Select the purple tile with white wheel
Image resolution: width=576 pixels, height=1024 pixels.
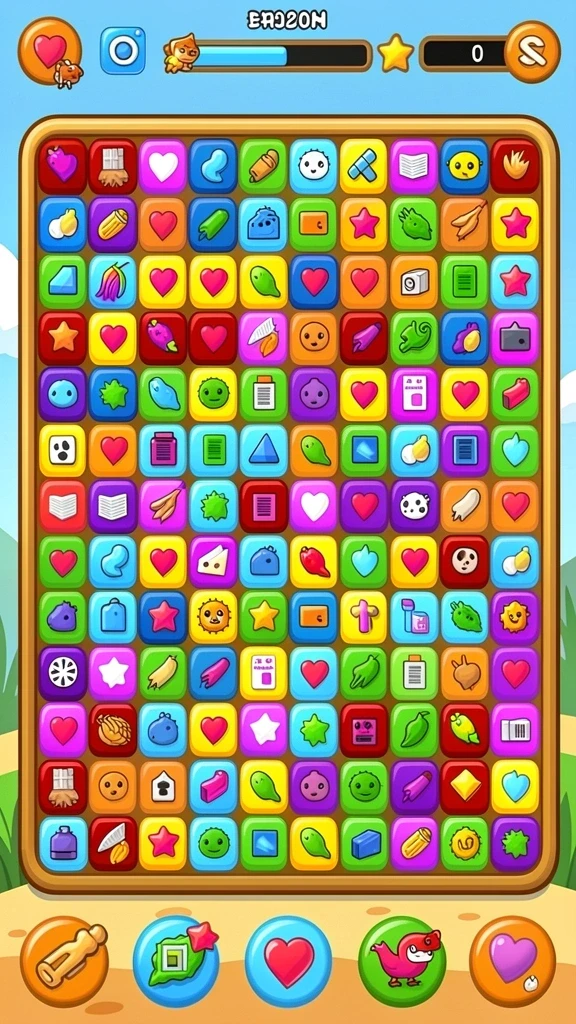tap(63, 673)
